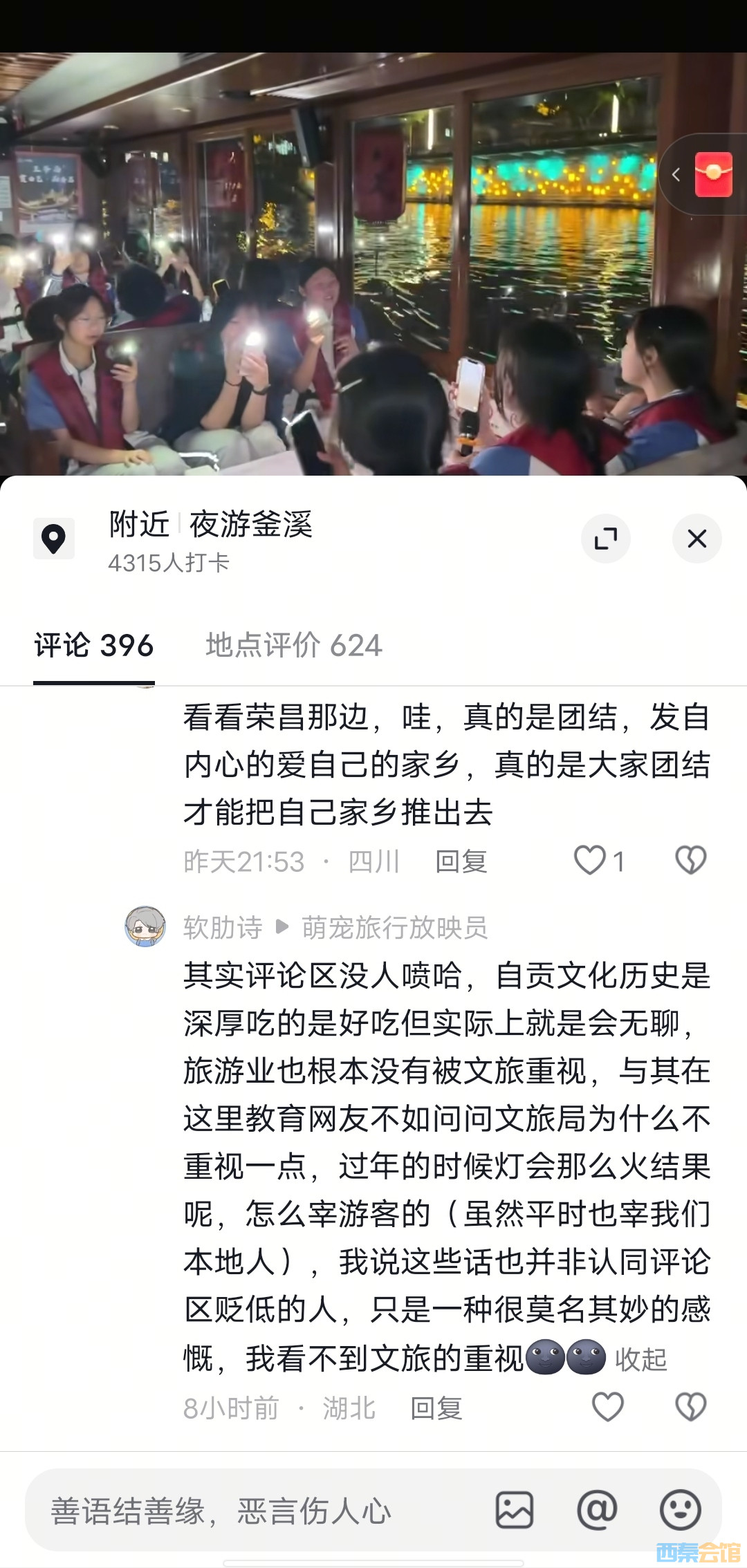Screen dimensions: 747x1568
Task: Like 软肋诗's comment
Action: tap(608, 1408)
